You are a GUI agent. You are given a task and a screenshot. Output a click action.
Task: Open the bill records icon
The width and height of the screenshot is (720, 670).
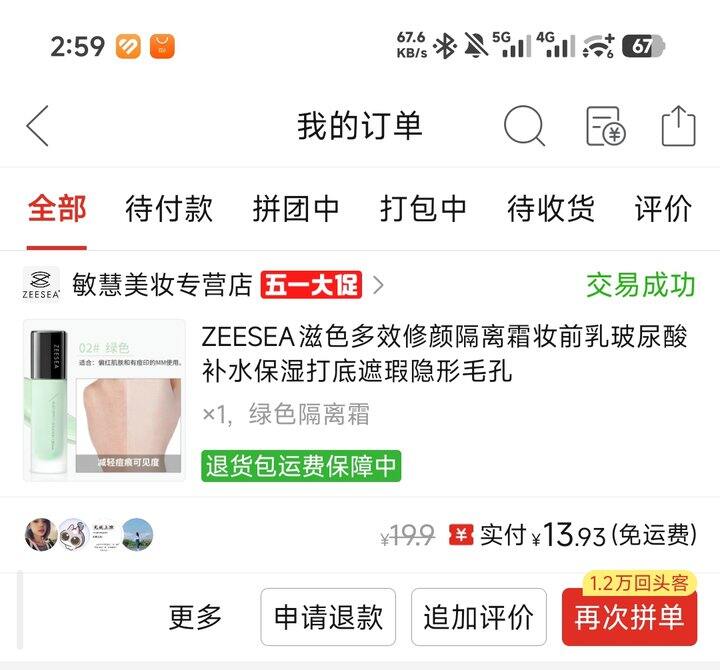(x=605, y=127)
